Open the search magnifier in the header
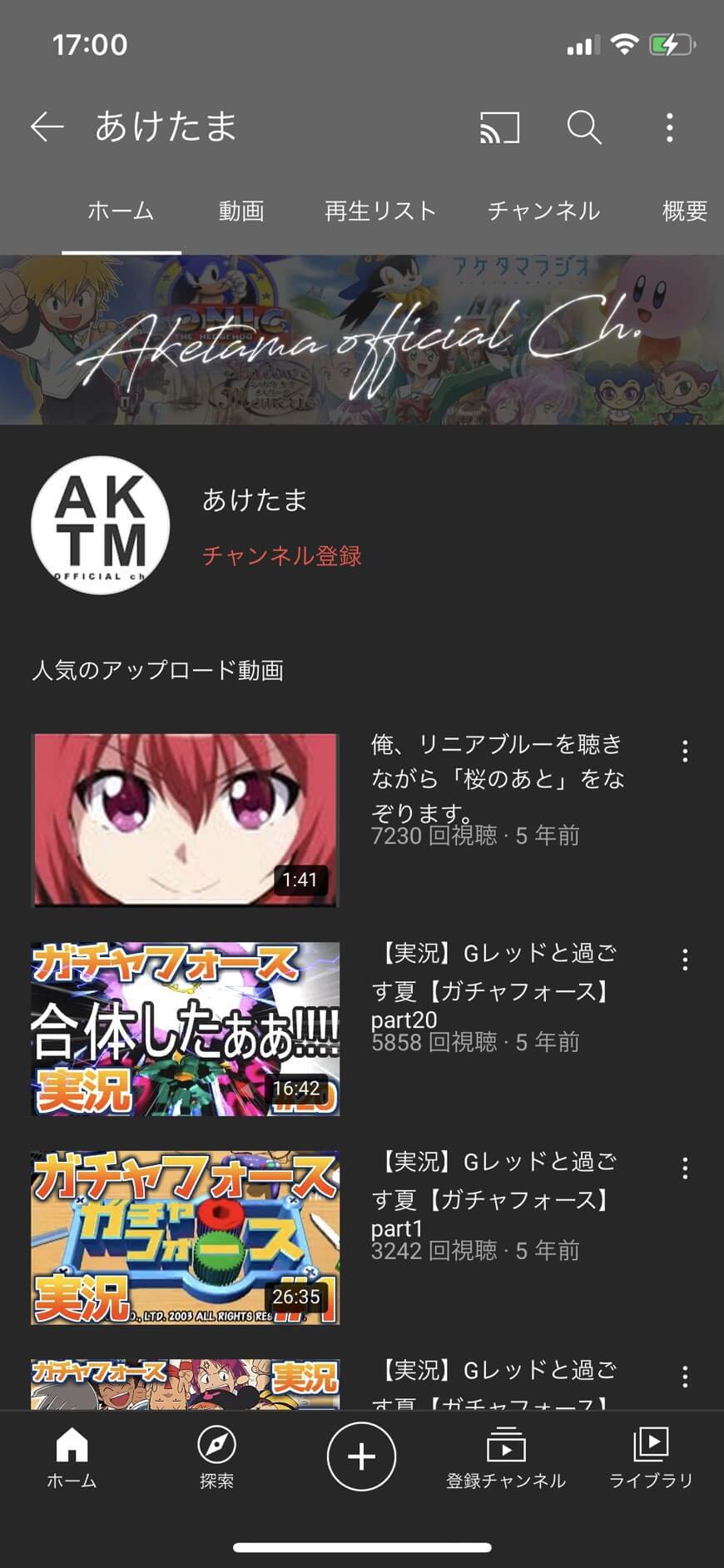This screenshot has width=724, height=1568. click(x=584, y=127)
